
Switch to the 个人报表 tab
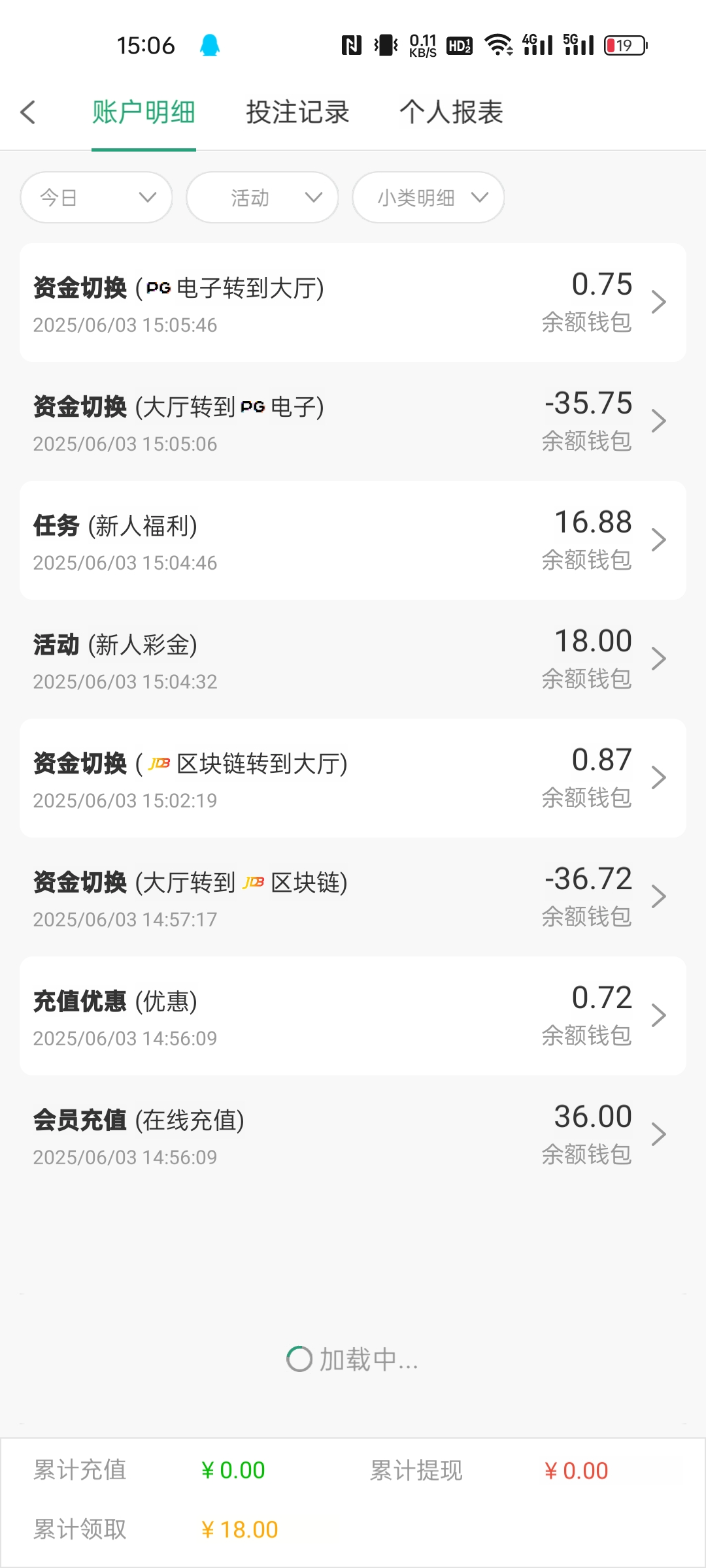451,112
